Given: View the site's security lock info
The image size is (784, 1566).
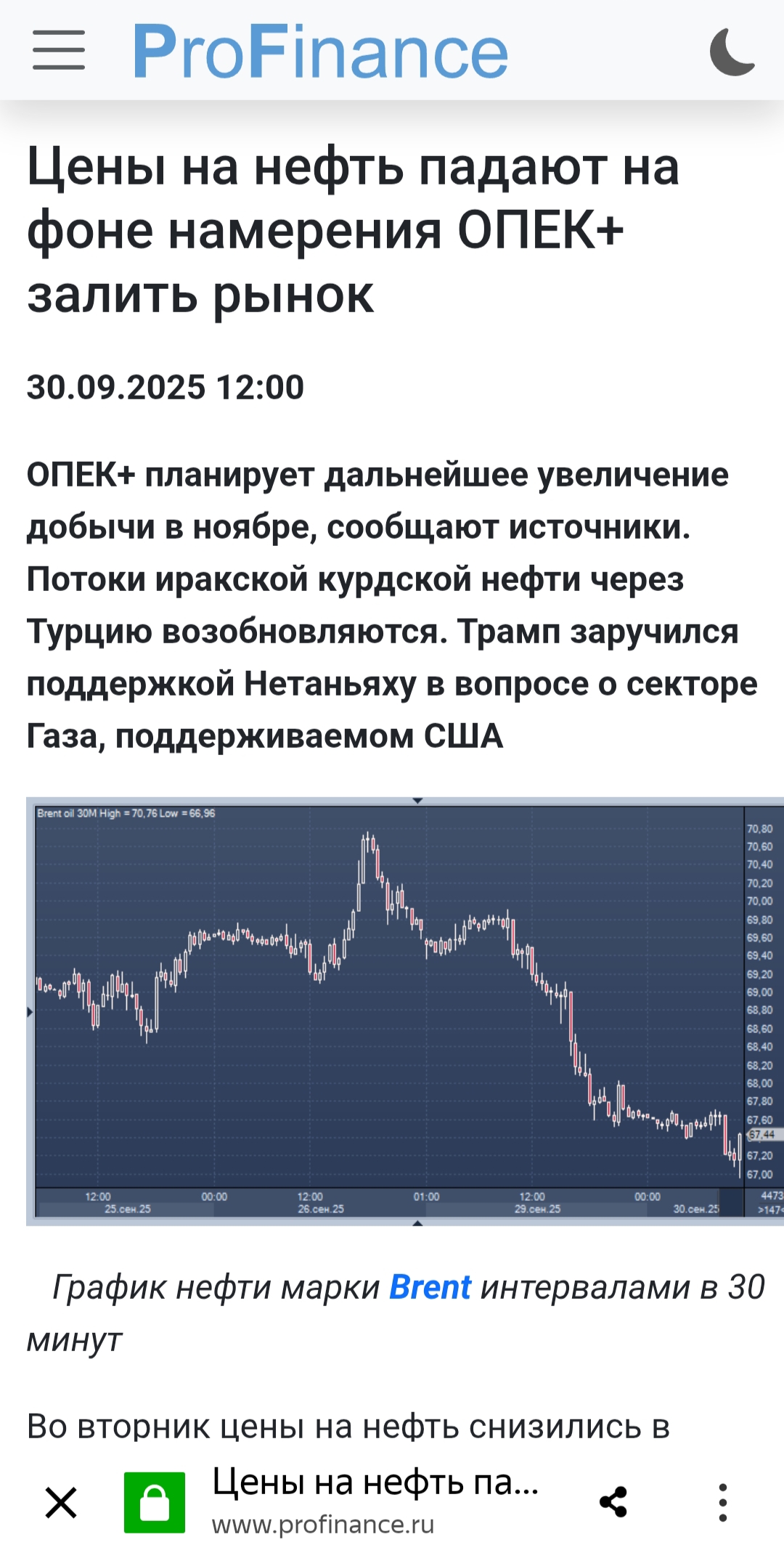Looking at the screenshot, I should coord(155,1502).
